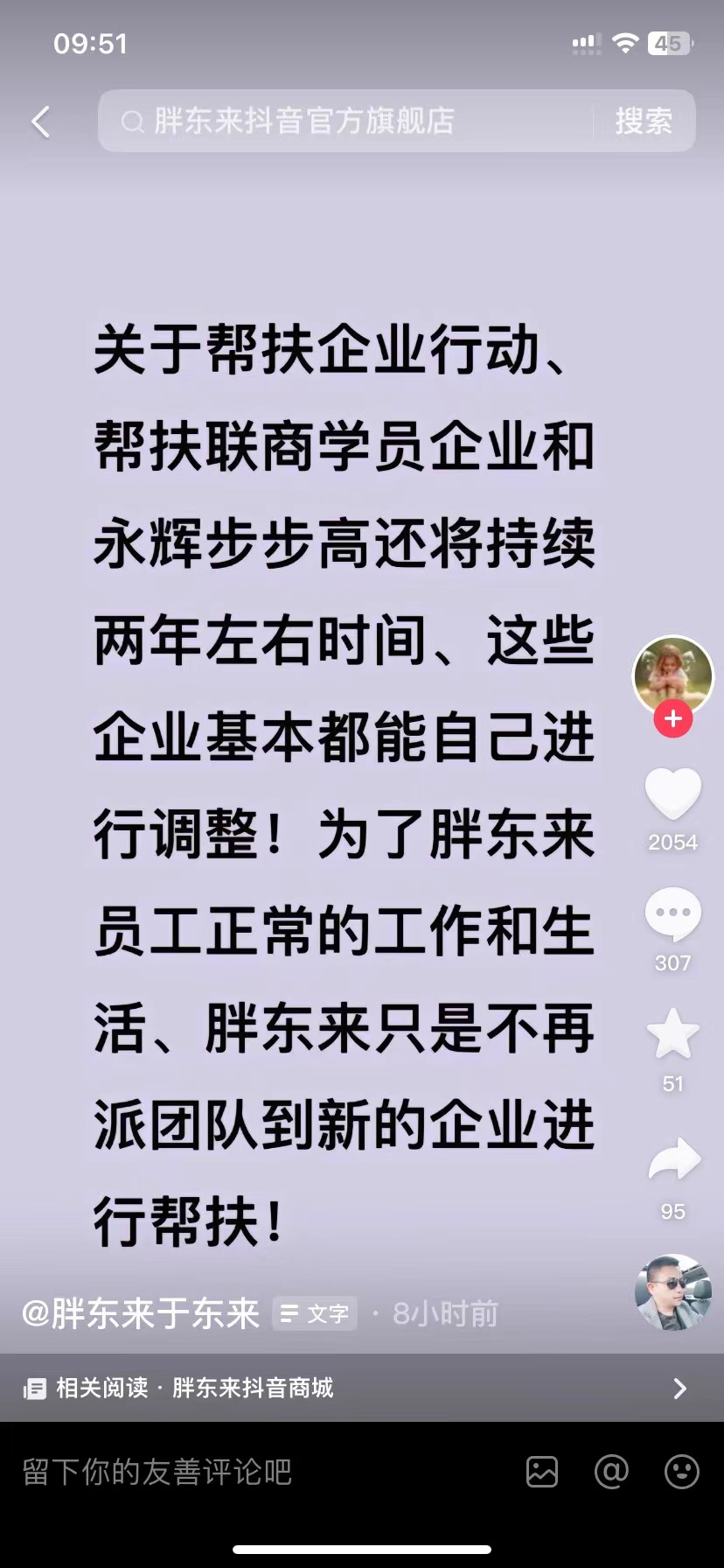Like this post with the heart
Screen dimensions: 724x1568
point(672,794)
